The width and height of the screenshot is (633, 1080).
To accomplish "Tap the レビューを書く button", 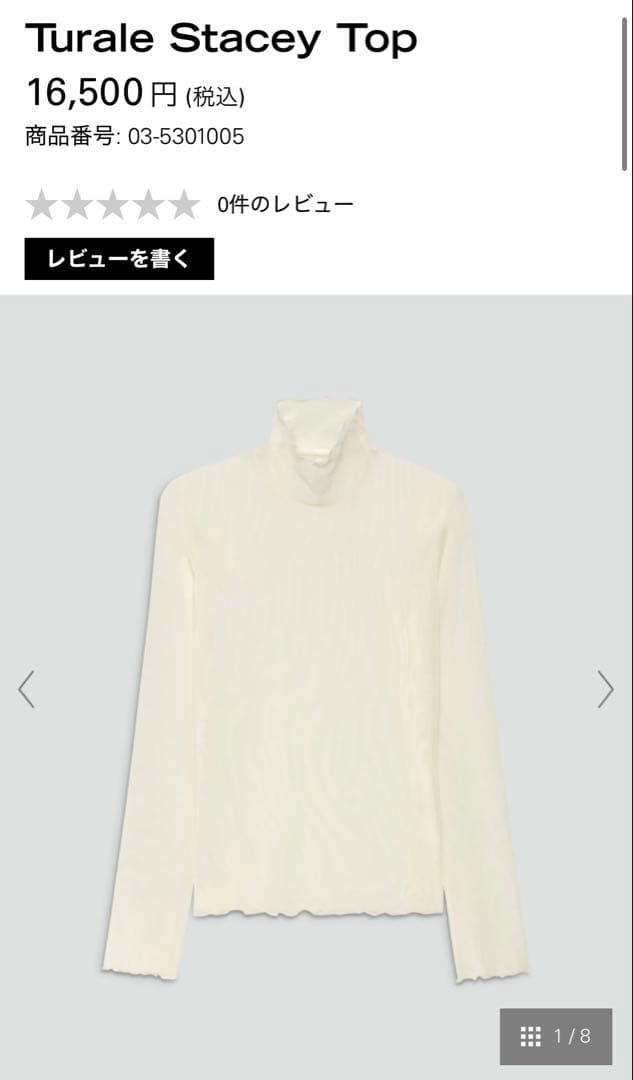I will 119,259.
